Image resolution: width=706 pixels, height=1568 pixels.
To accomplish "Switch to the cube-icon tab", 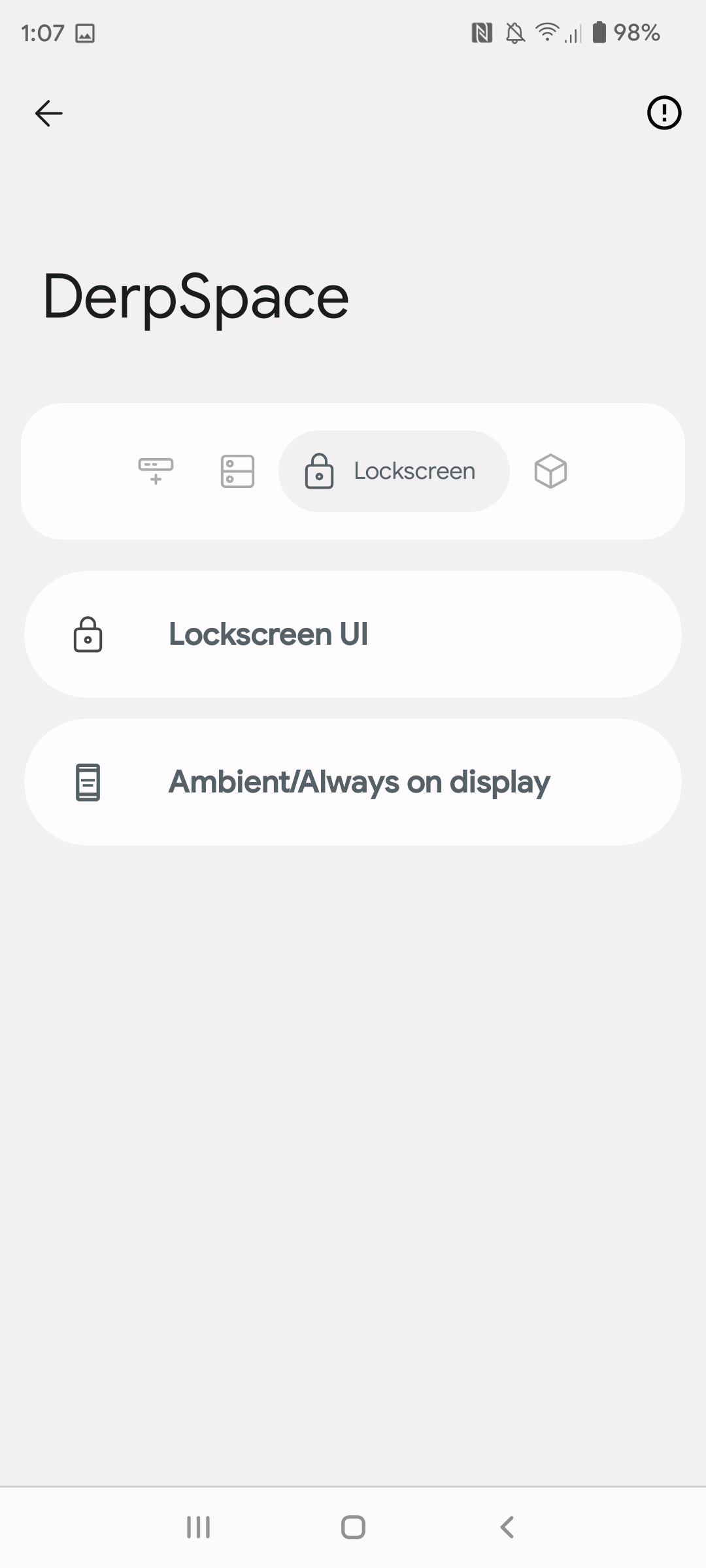I will 550,471.
